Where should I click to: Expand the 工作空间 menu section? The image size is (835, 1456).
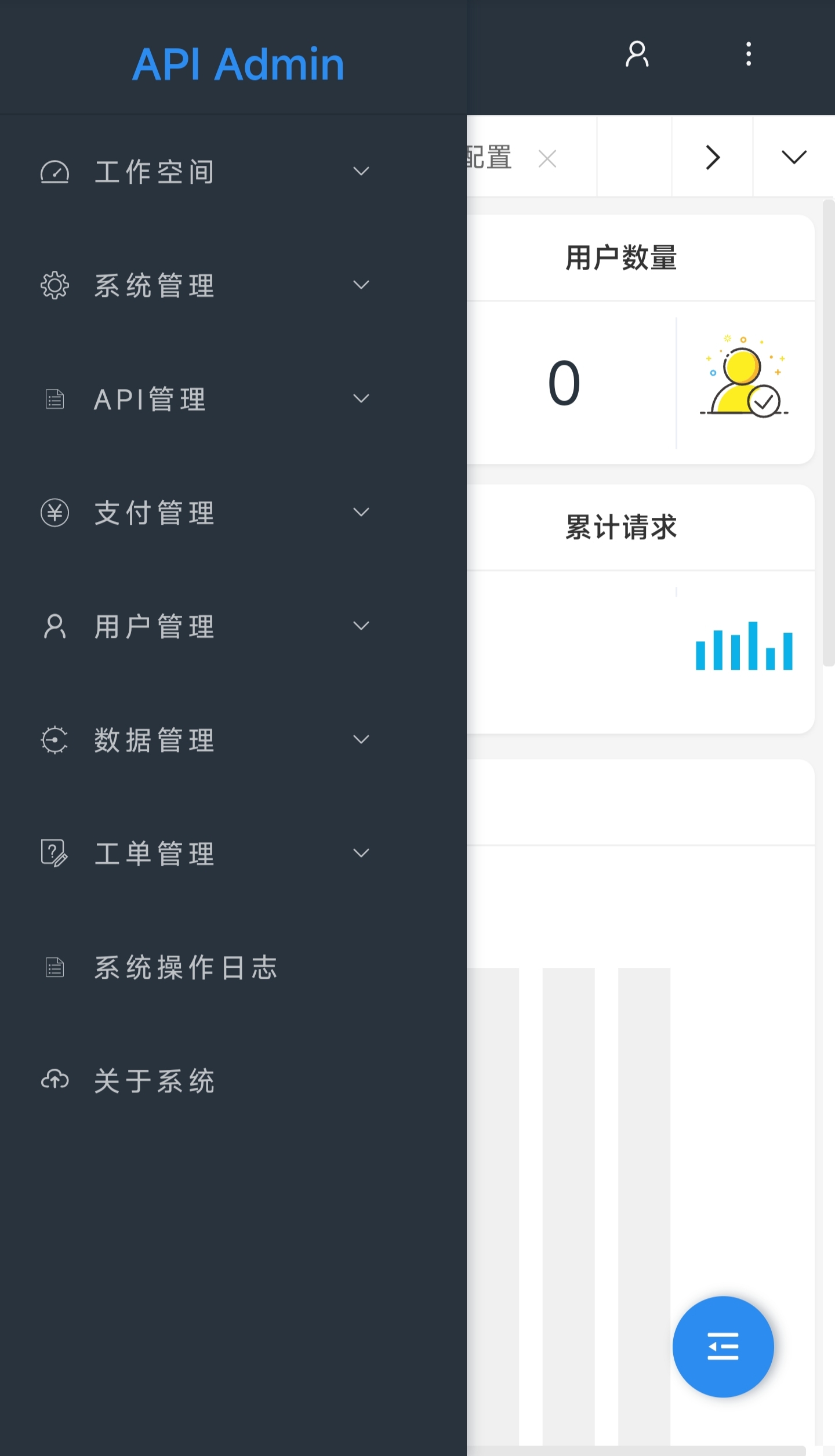point(361,171)
